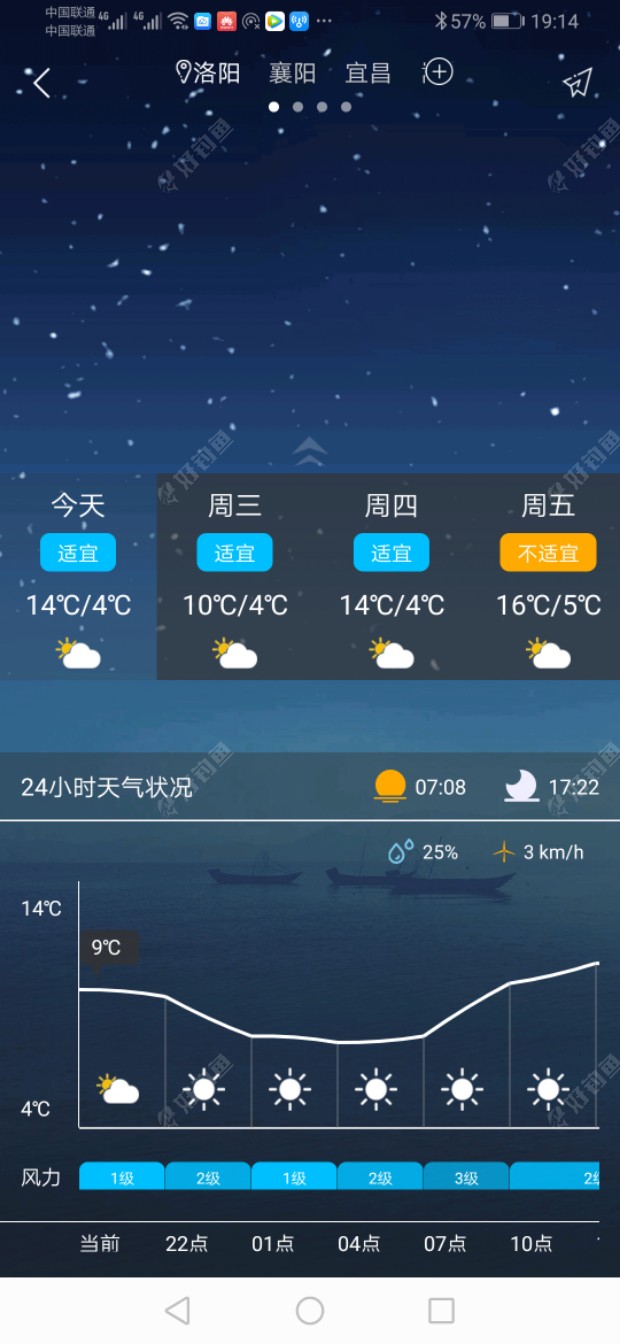
Task: Share the weather via paper plane icon
Action: 578,83
